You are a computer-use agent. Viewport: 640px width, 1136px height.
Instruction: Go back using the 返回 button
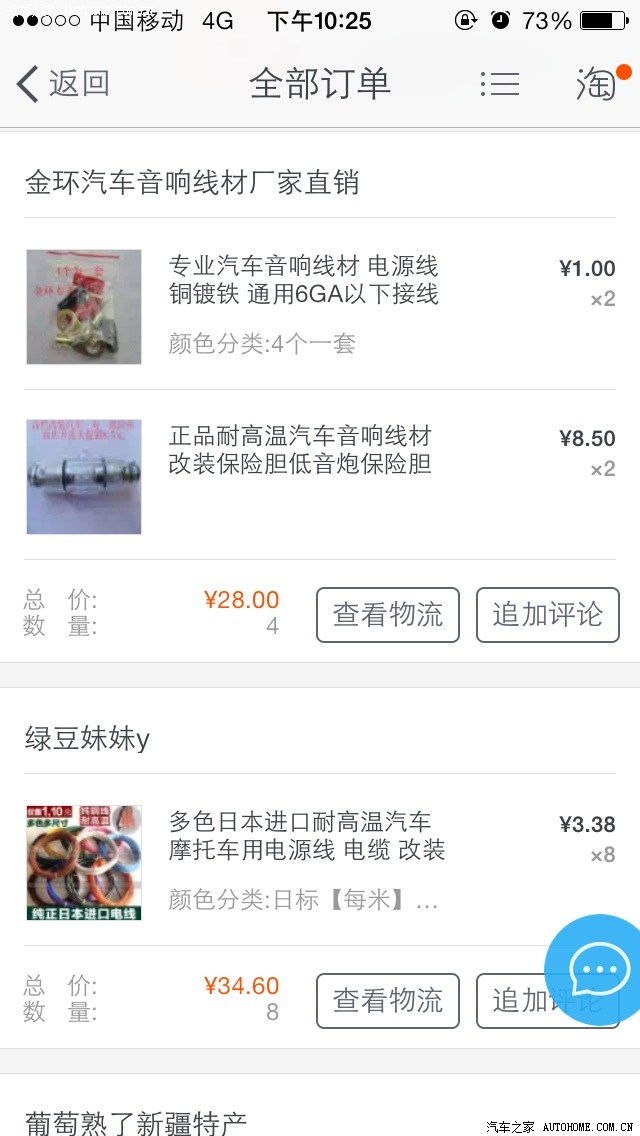62,84
